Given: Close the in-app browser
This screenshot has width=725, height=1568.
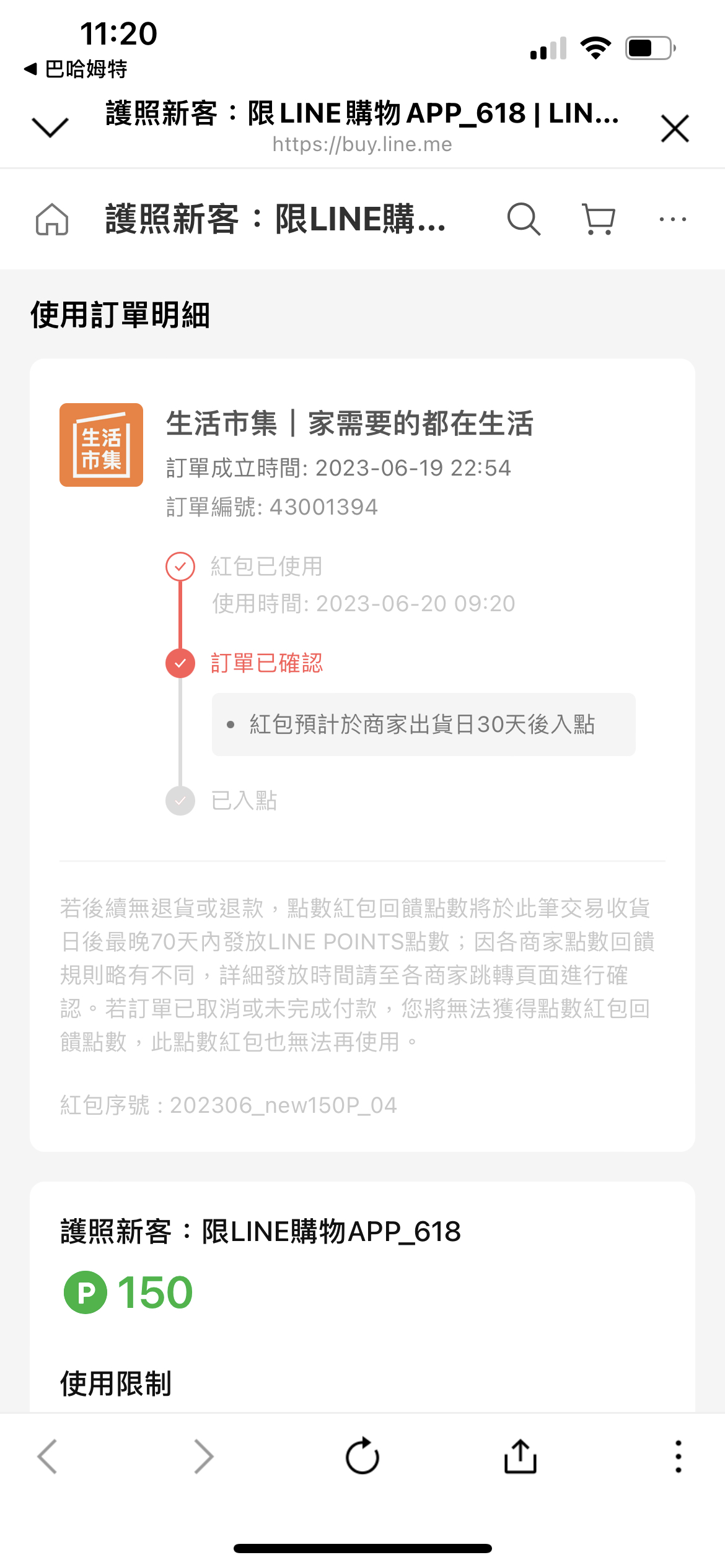Looking at the screenshot, I should [x=675, y=128].
